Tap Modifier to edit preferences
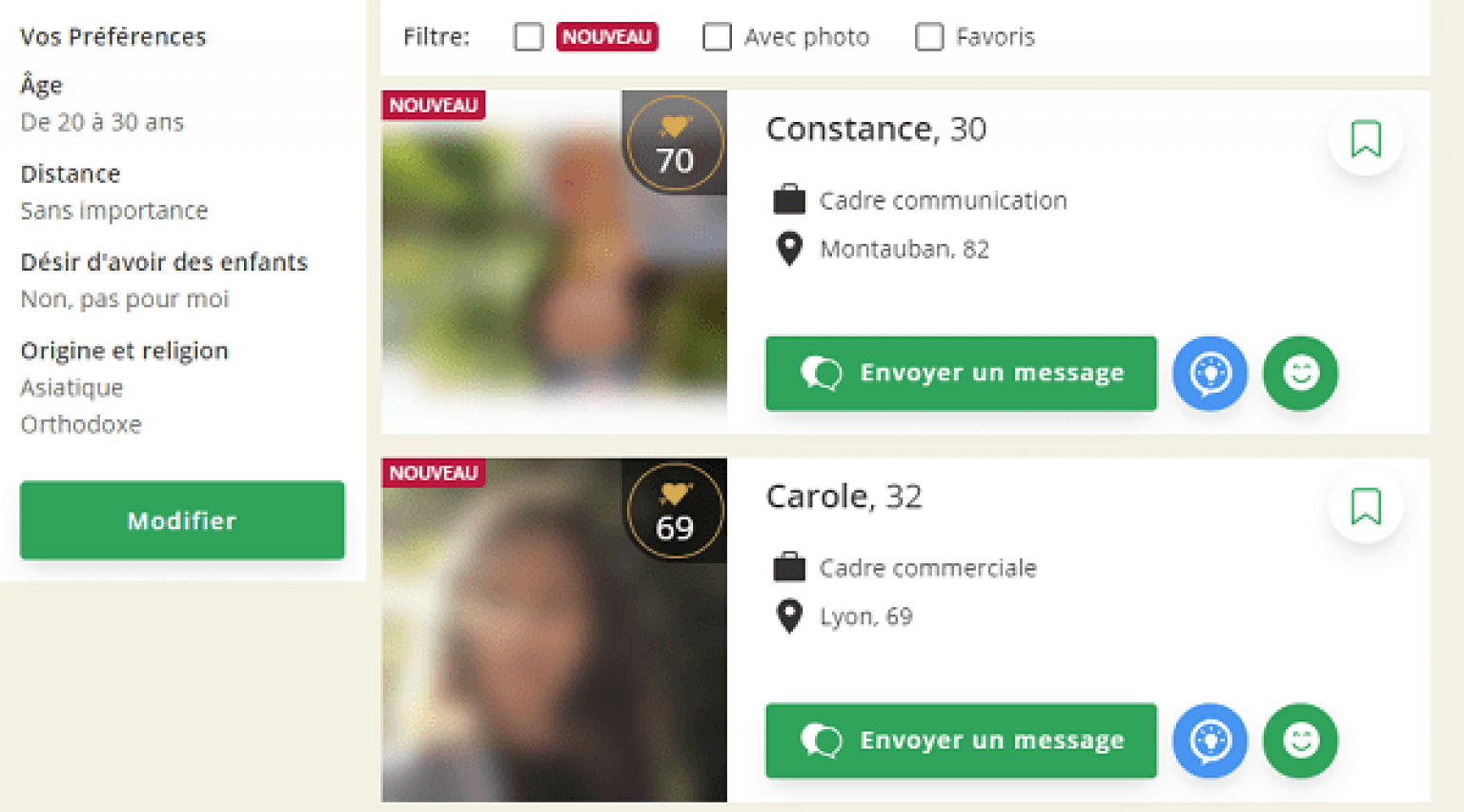Image resolution: width=1464 pixels, height=812 pixels. coord(182,520)
